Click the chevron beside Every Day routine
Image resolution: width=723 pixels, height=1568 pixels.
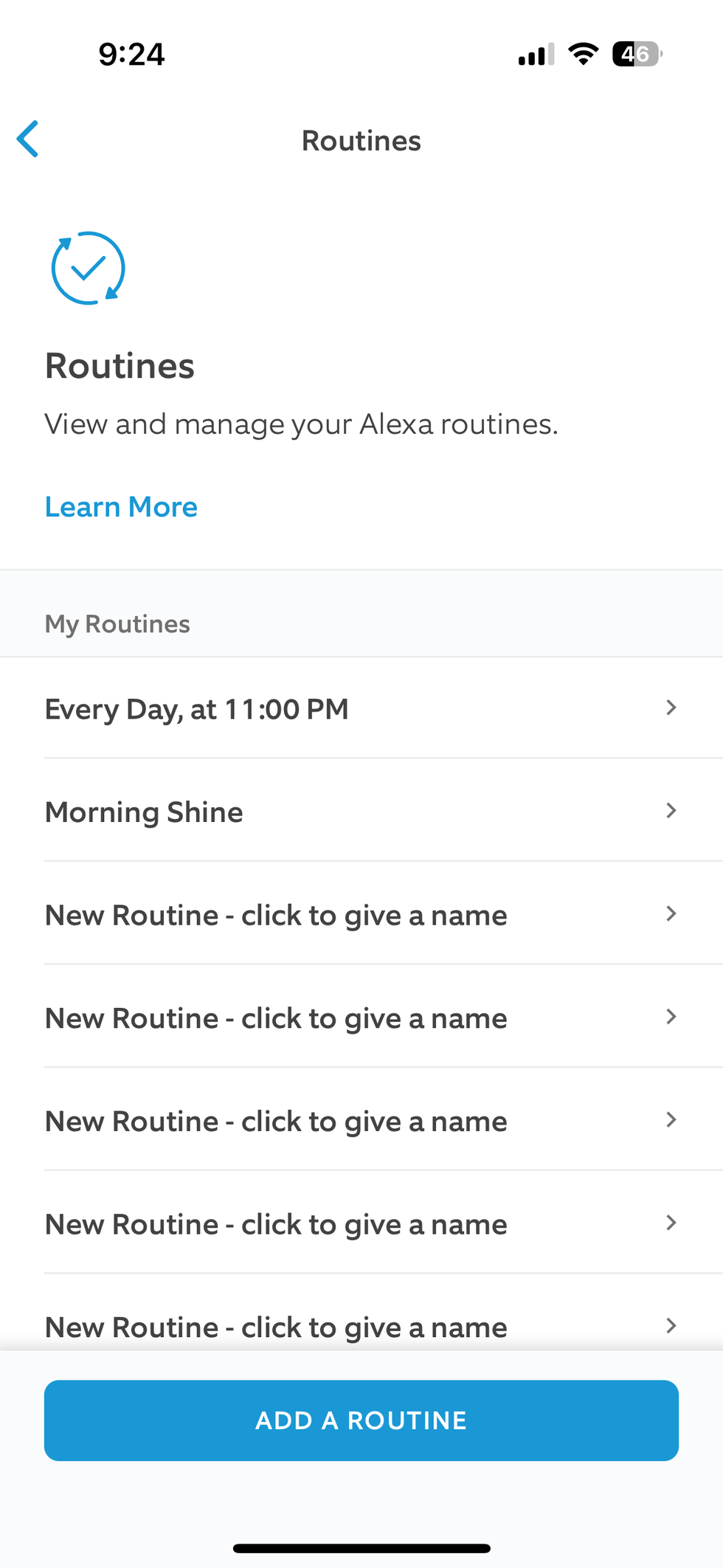[x=671, y=707]
